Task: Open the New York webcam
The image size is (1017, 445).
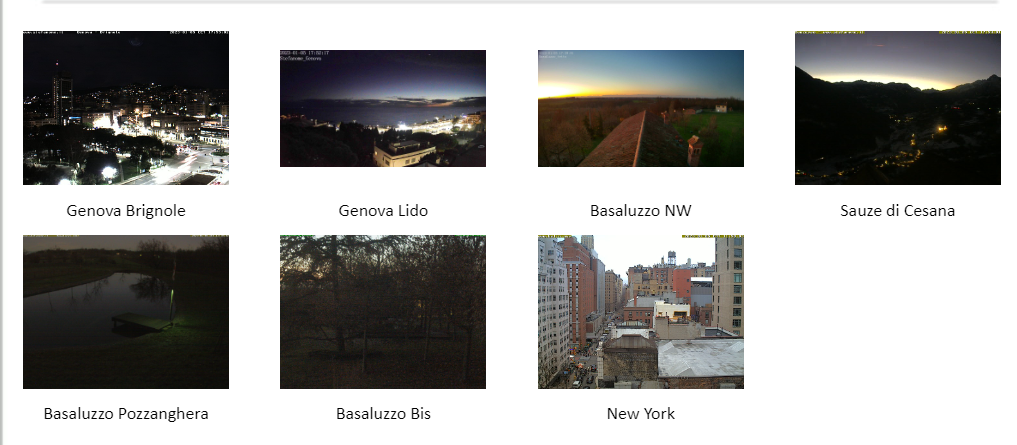Action: 641,312
